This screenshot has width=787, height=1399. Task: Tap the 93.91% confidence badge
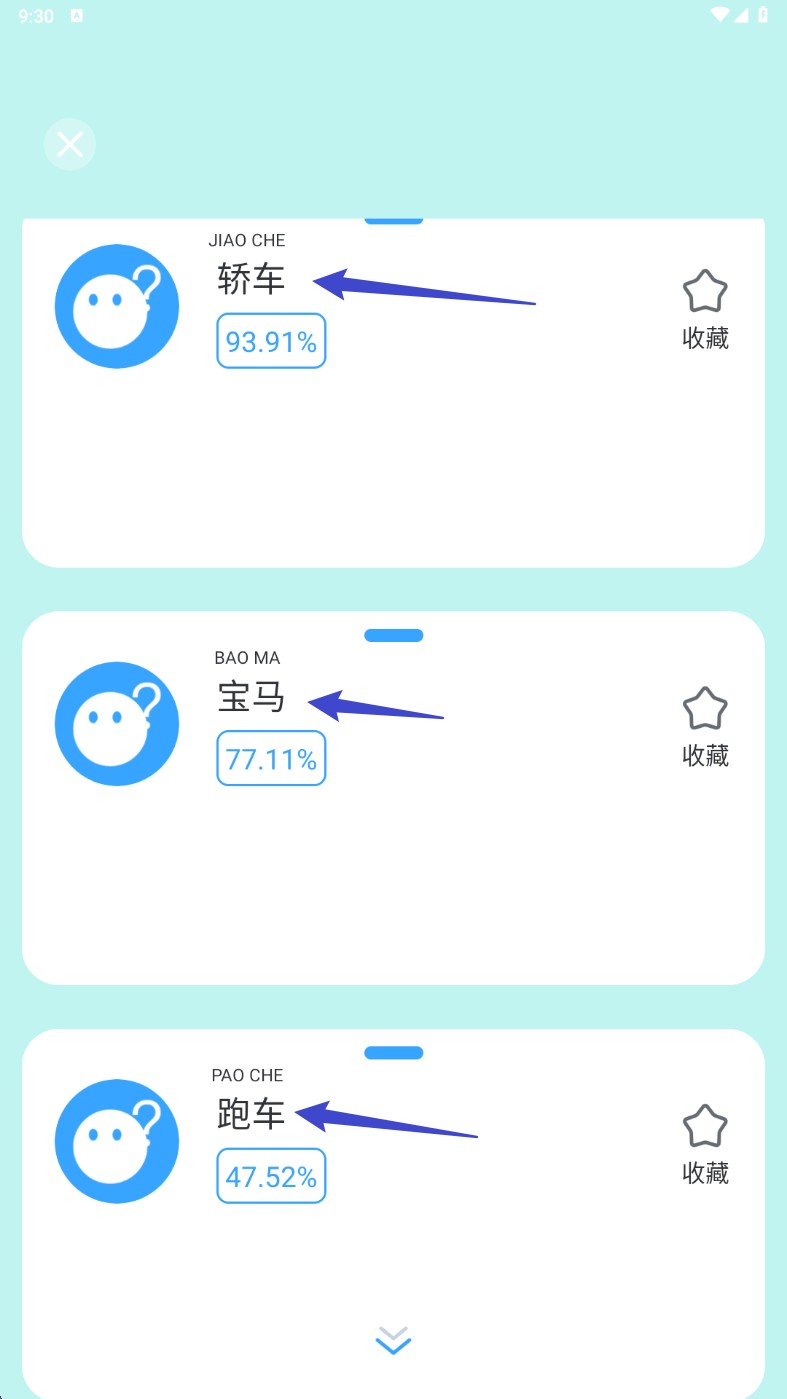pyautogui.click(x=271, y=340)
